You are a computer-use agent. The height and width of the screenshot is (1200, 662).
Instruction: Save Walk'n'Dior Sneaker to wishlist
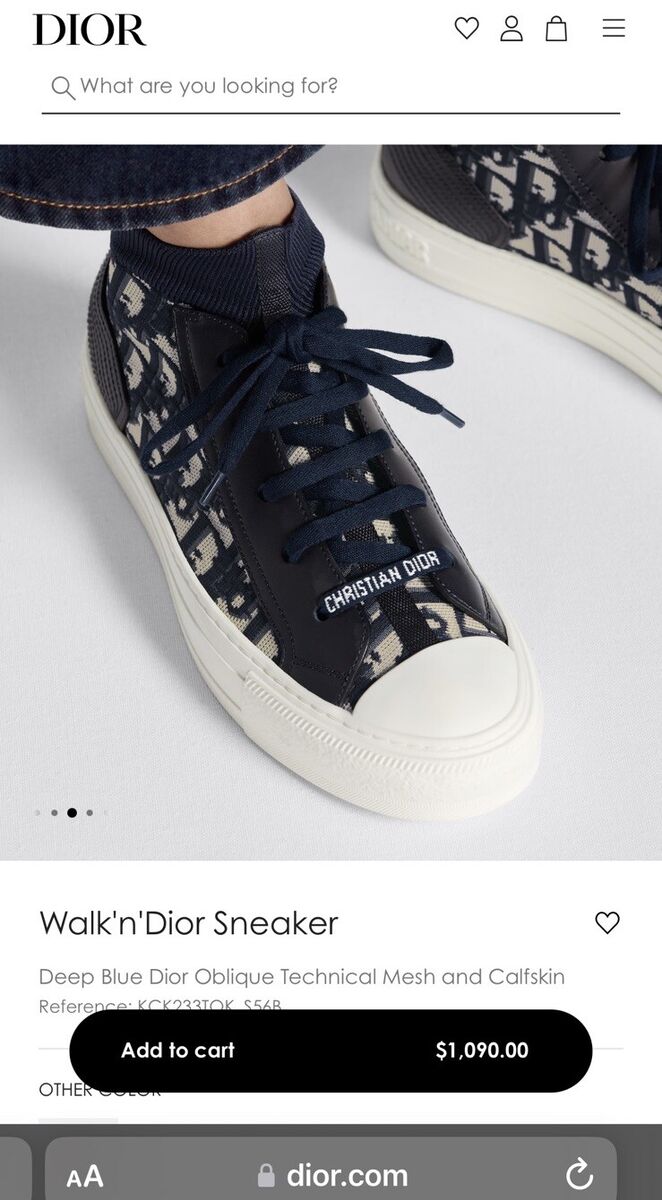click(607, 922)
